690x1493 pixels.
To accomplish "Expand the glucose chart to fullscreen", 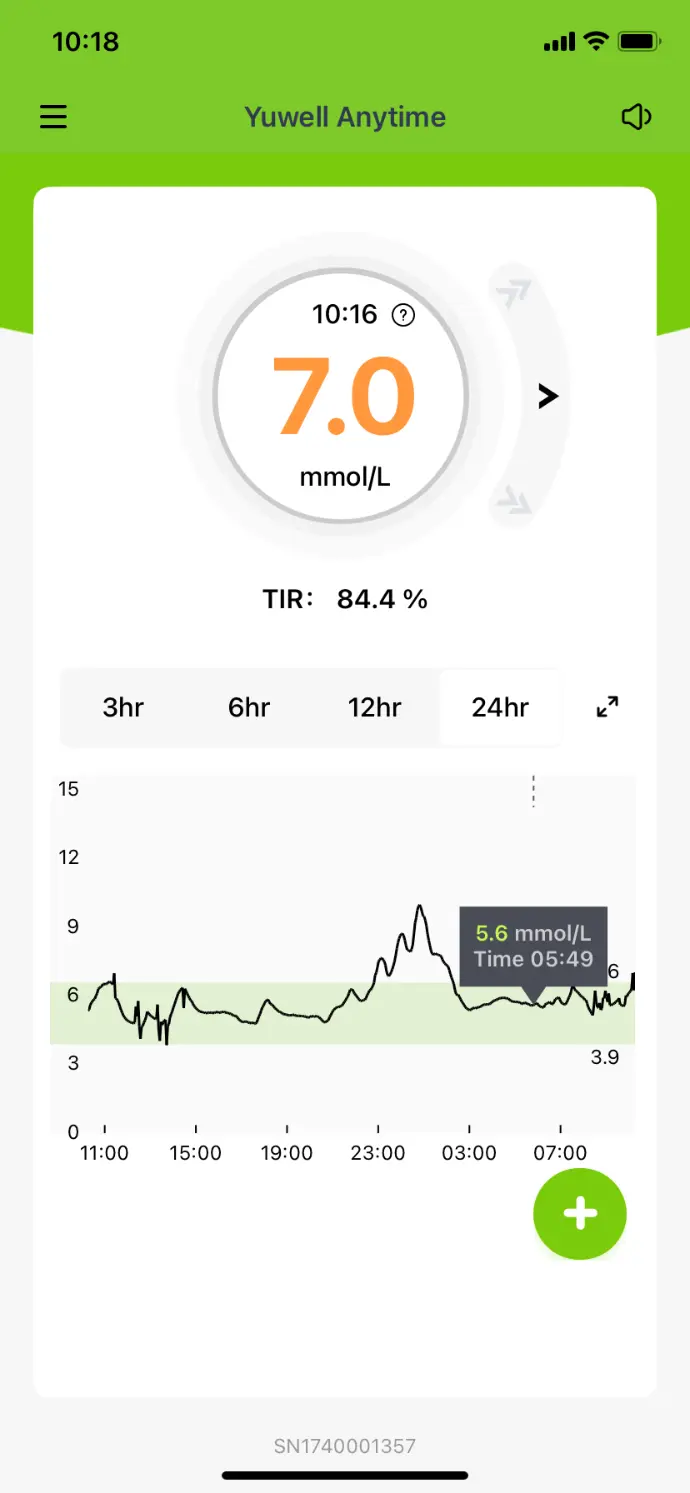I will 607,707.
